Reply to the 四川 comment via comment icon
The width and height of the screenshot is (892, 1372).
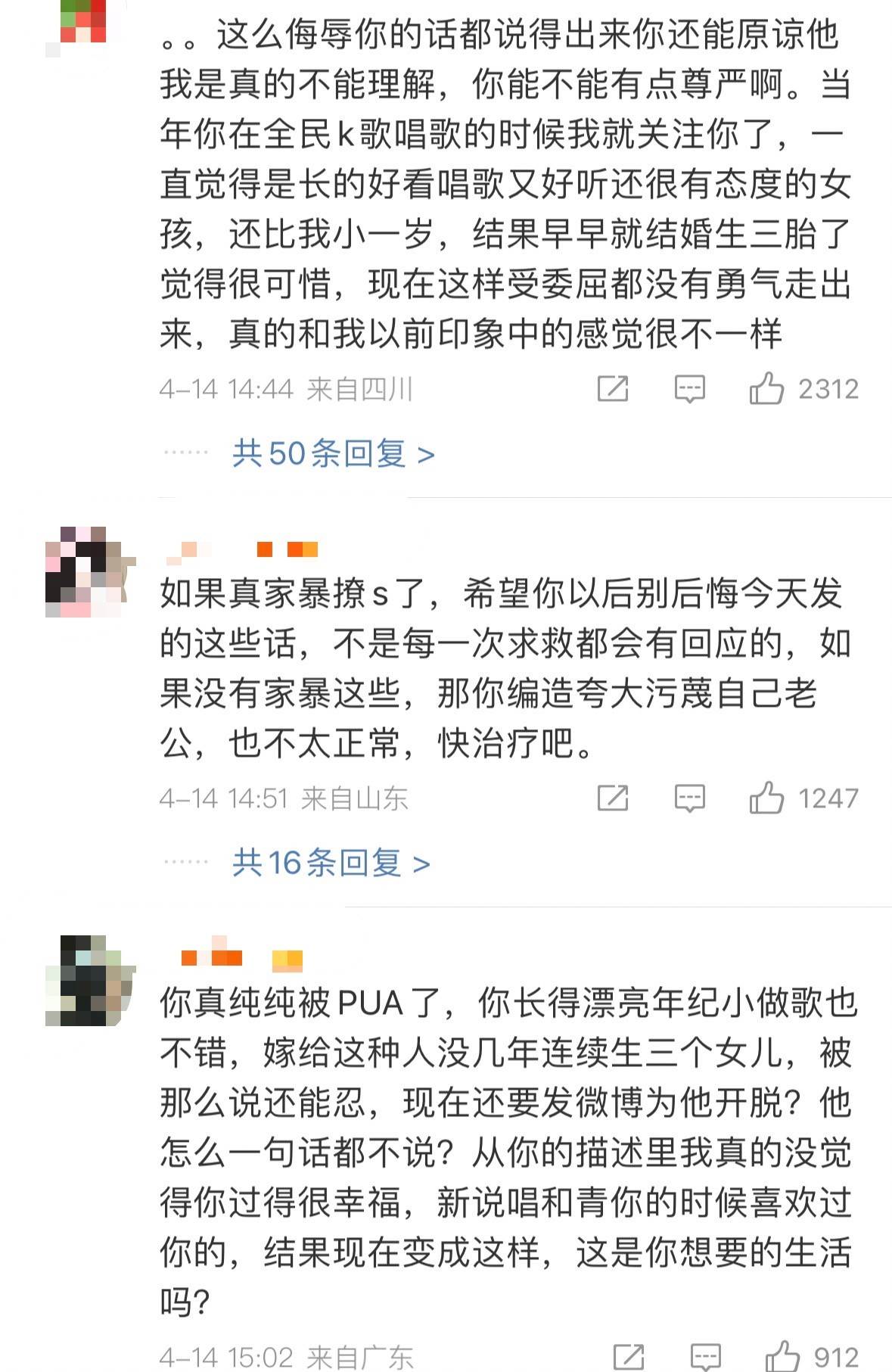[689, 389]
